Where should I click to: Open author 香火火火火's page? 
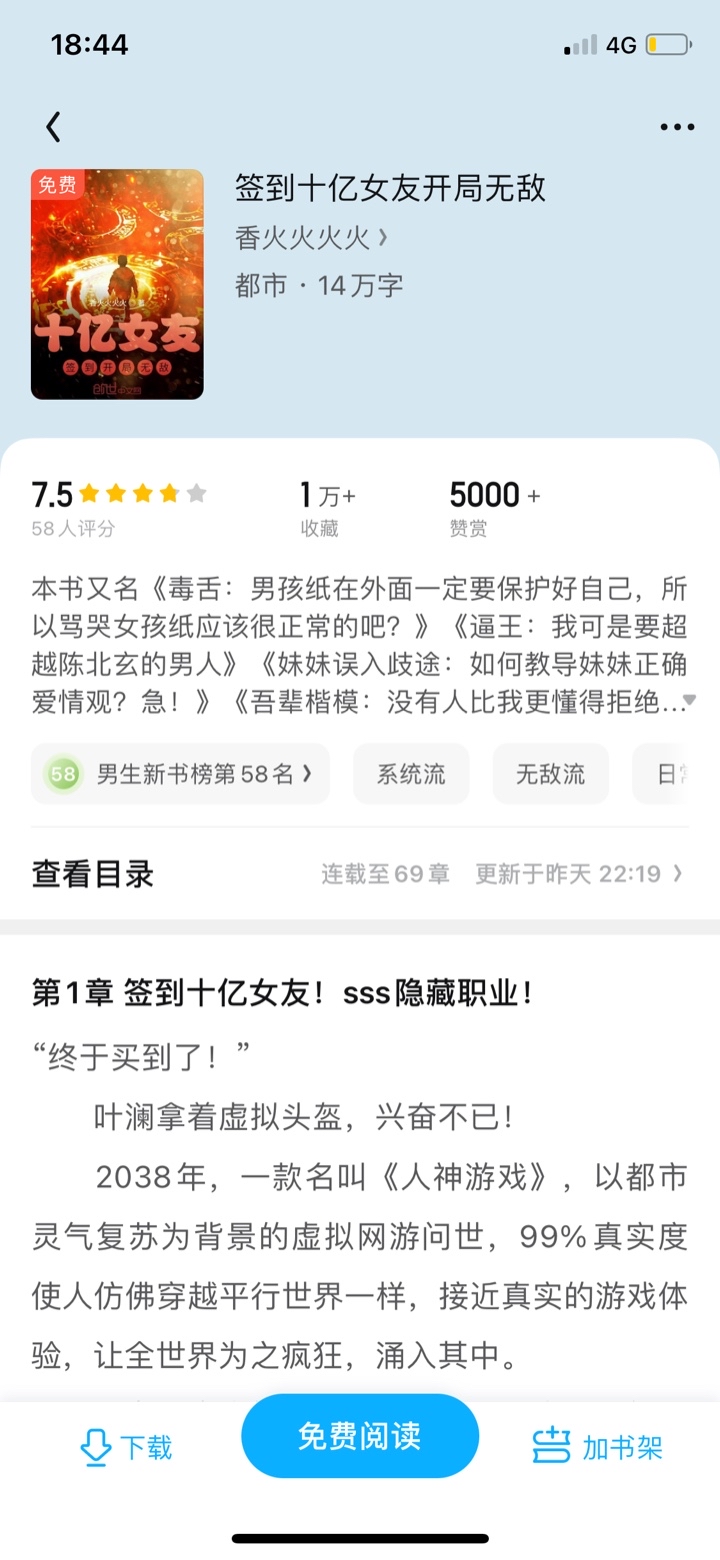tap(311, 237)
